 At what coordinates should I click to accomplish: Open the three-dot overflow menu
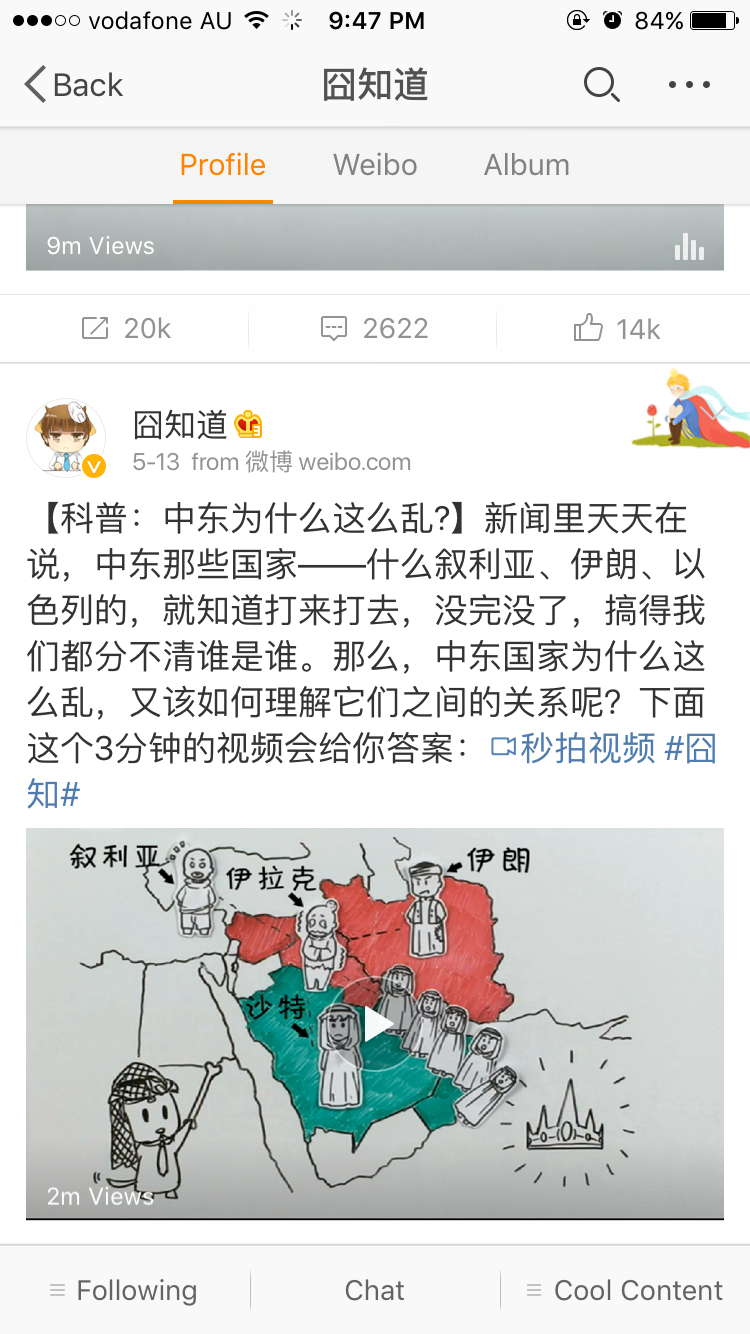coord(689,86)
